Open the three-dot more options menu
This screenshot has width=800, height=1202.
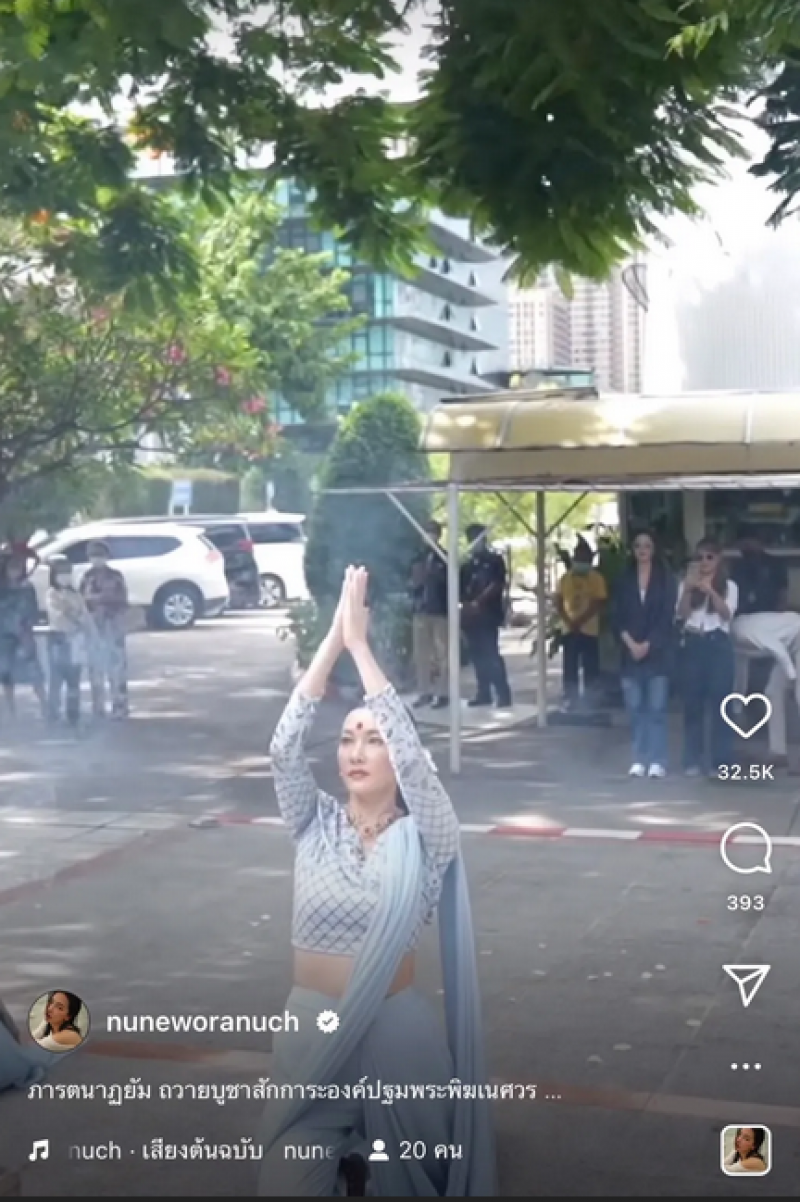[x=745, y=1067]
